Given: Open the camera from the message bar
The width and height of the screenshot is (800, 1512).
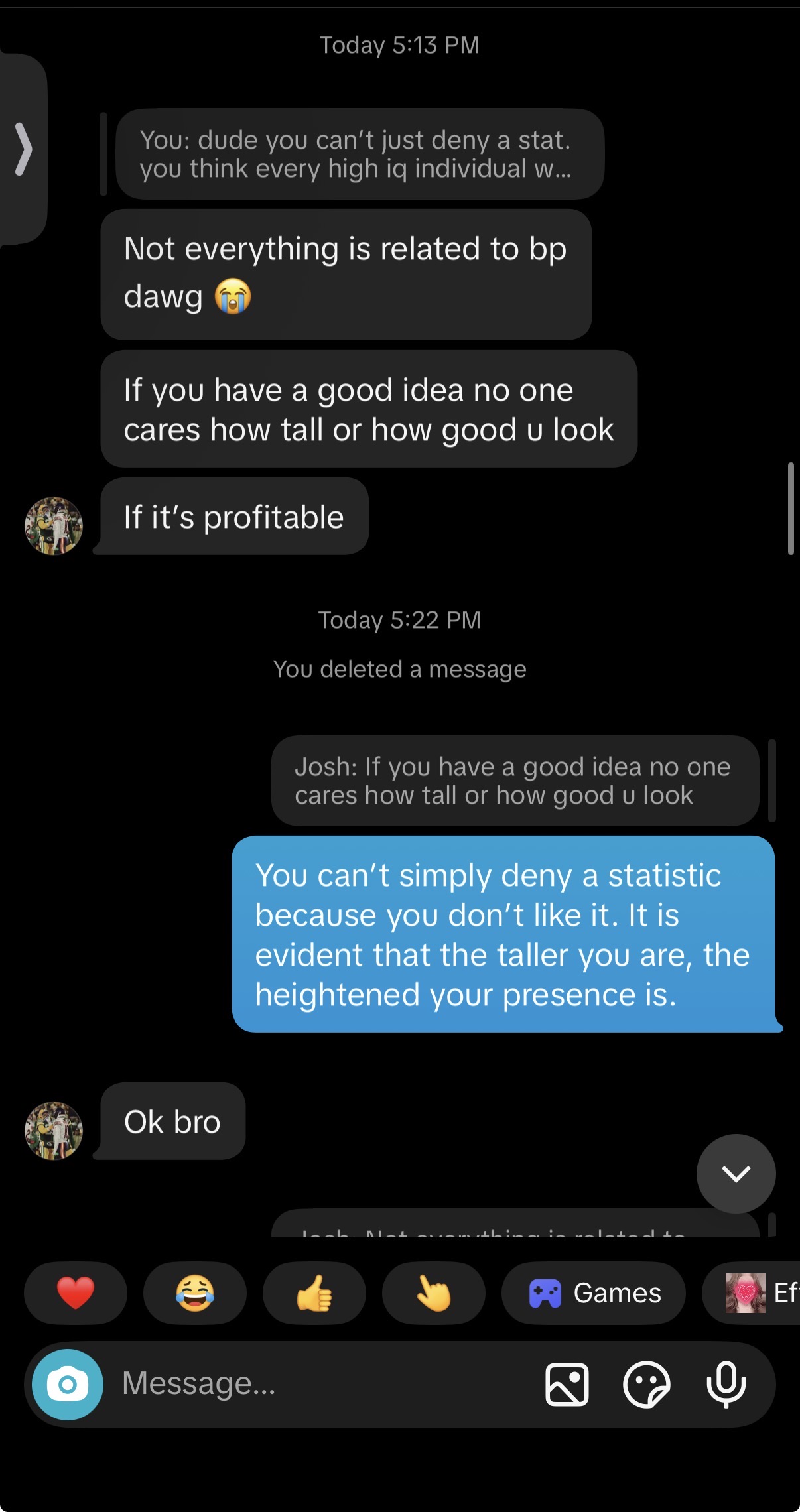Looking at the screenshot, I should [x=68, y=1384].
